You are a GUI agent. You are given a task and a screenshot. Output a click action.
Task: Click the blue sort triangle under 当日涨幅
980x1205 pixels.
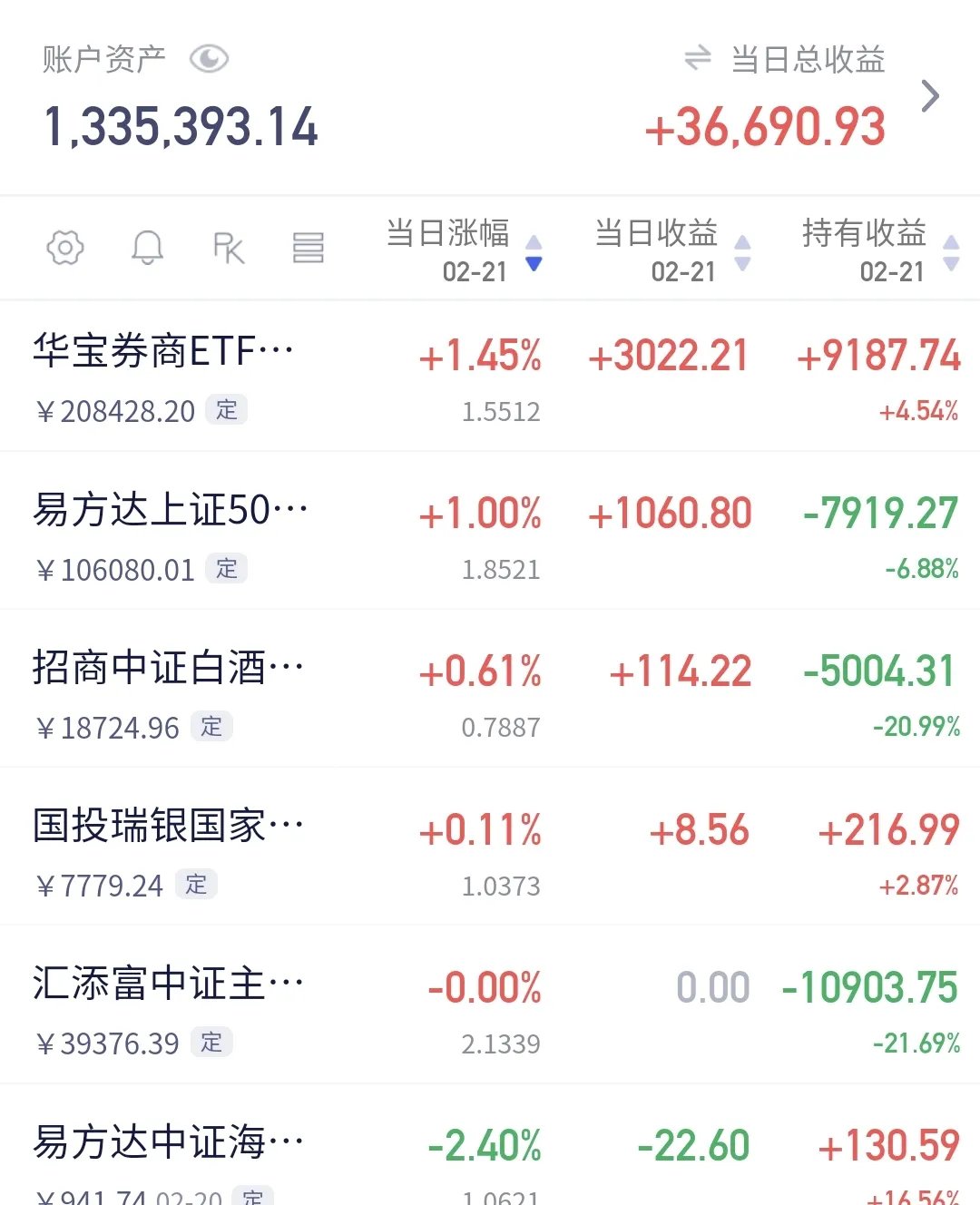click(x=534, y=265)
